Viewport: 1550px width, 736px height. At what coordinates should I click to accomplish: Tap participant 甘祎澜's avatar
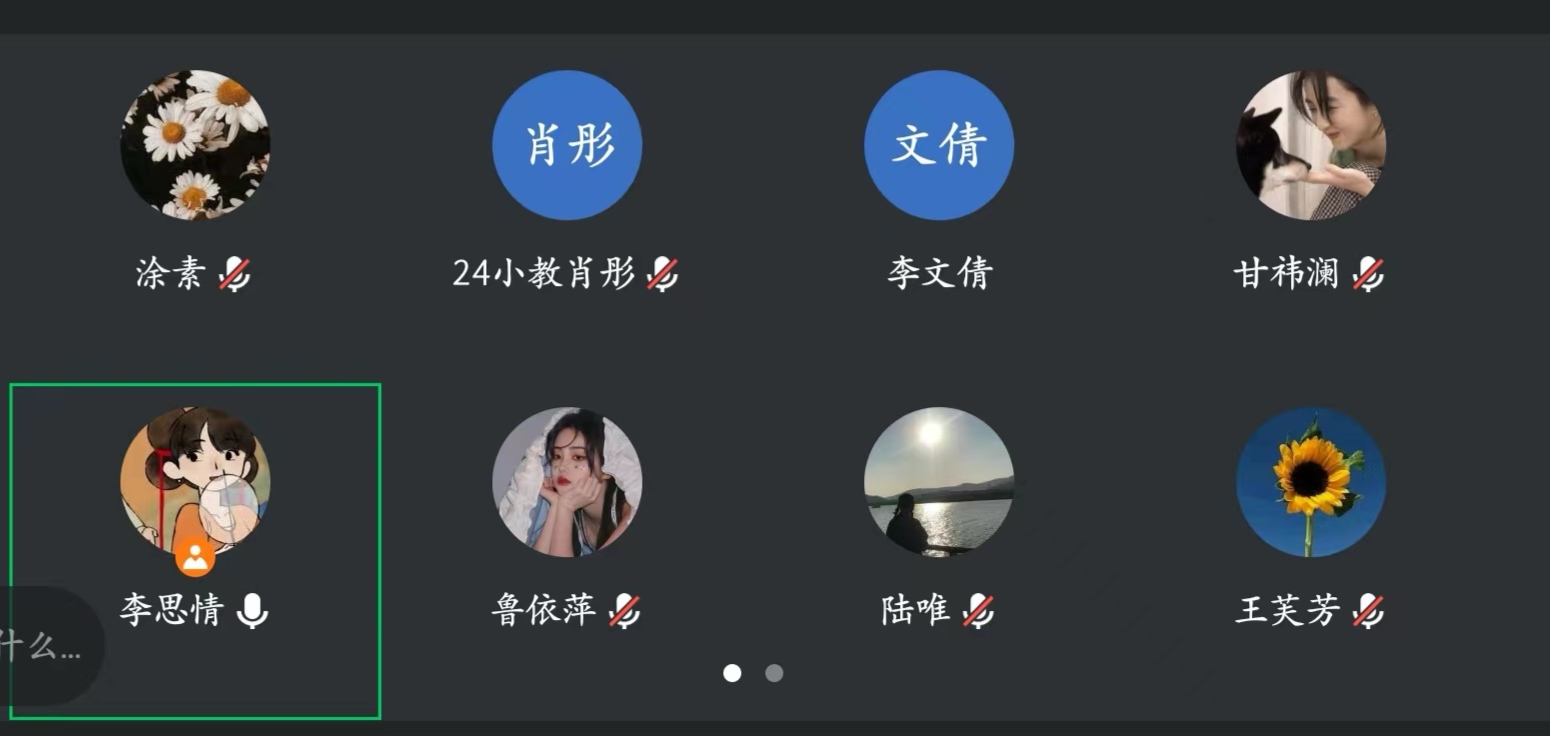pyautogui.click(x=1310, y=146)
